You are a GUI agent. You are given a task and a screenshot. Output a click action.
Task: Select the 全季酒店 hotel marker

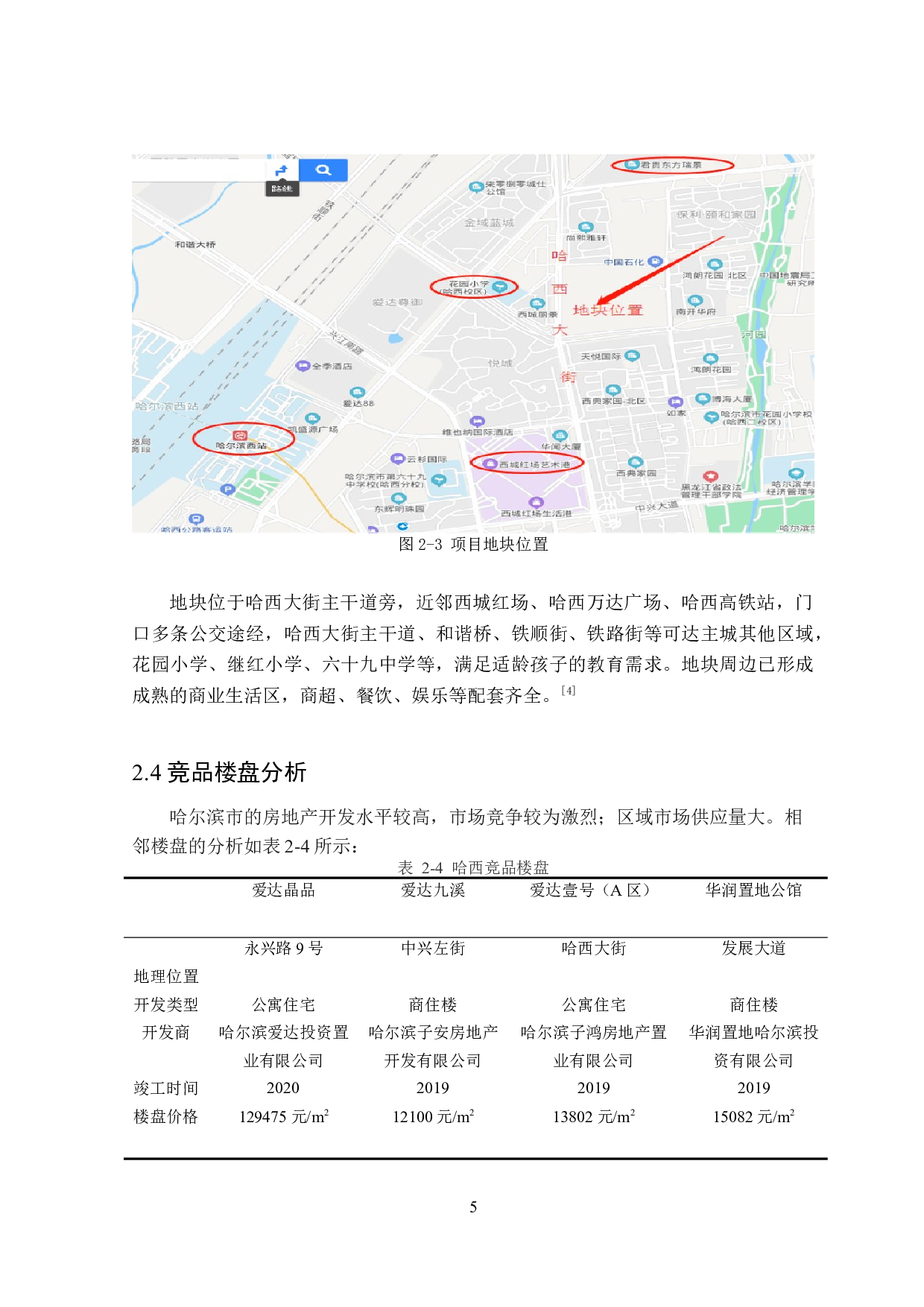point(302,365)
